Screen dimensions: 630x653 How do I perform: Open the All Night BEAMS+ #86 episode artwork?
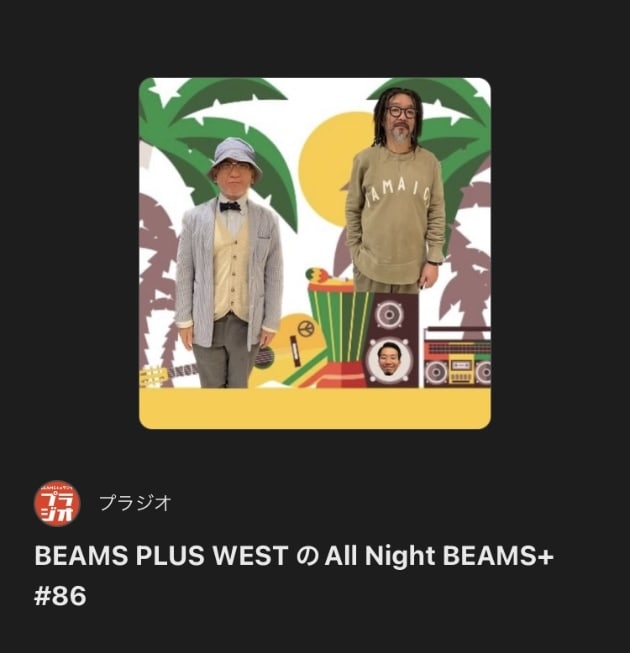[x=314, y=253]
